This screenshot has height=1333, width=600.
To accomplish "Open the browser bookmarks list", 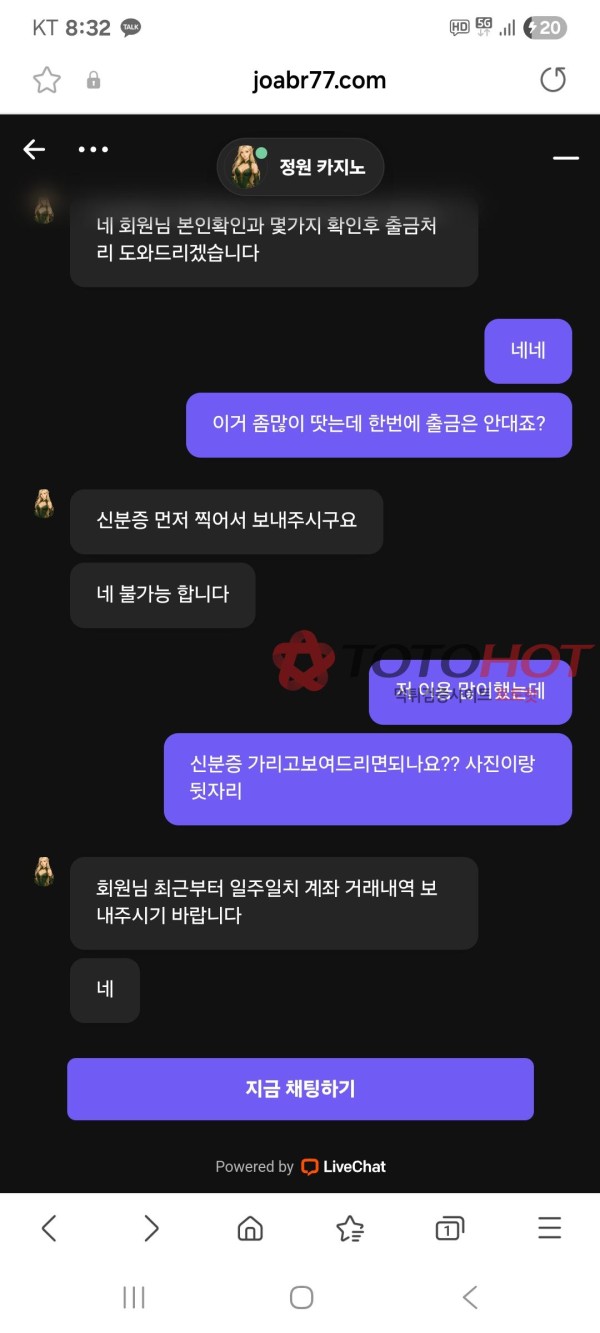I will tap(350, 1228).
